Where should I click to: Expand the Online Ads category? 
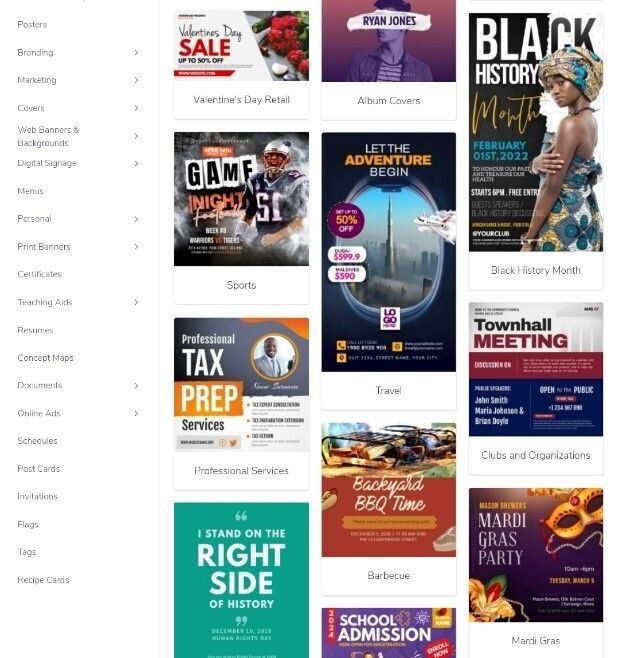[136, 413]
